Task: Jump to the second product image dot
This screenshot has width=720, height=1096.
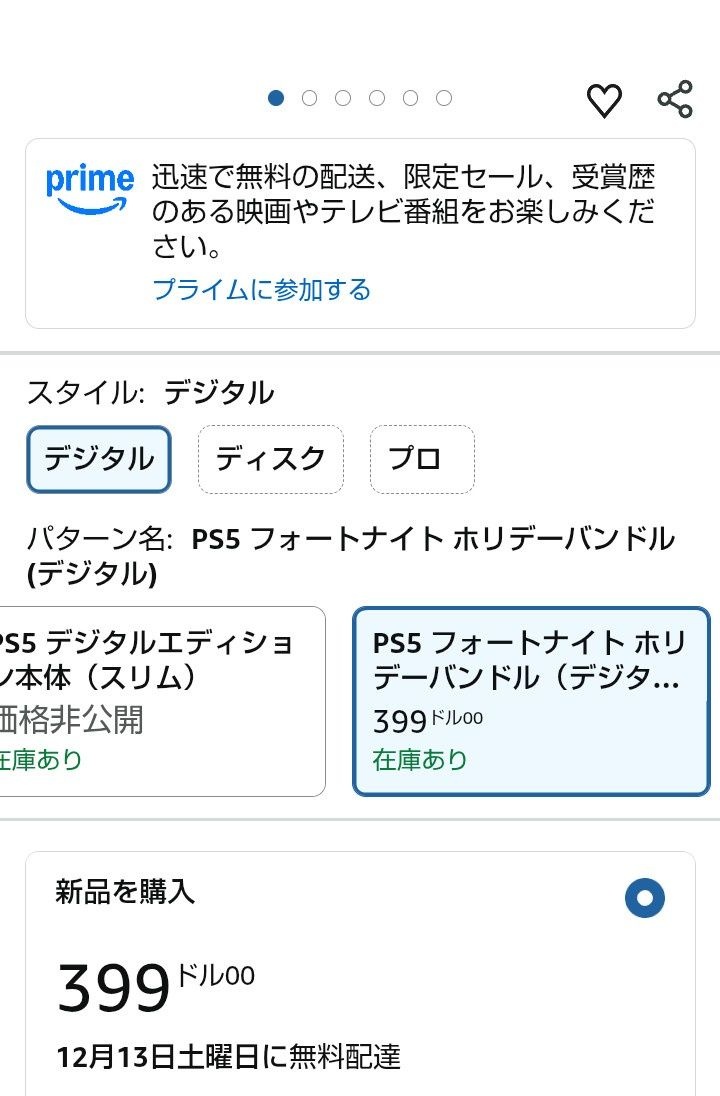Action: tap(310, 98)
